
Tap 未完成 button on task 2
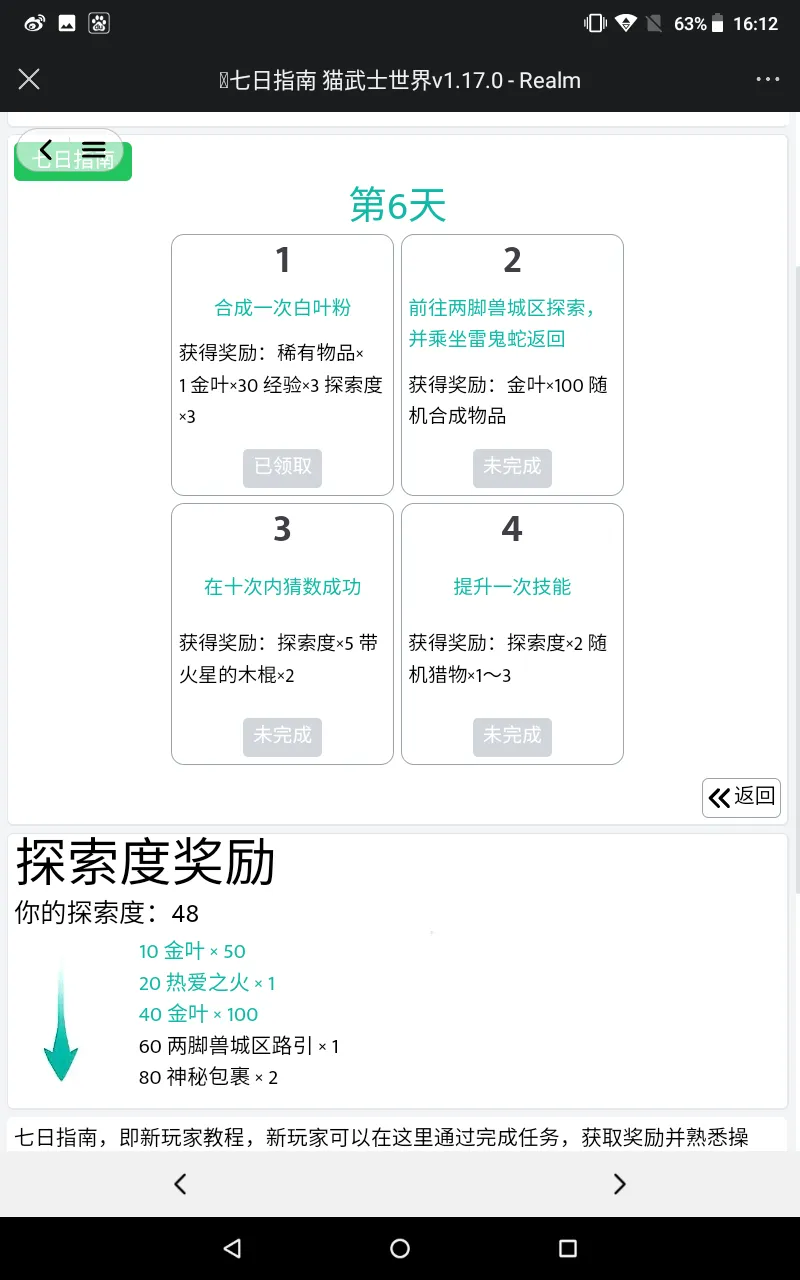[512, 467]
